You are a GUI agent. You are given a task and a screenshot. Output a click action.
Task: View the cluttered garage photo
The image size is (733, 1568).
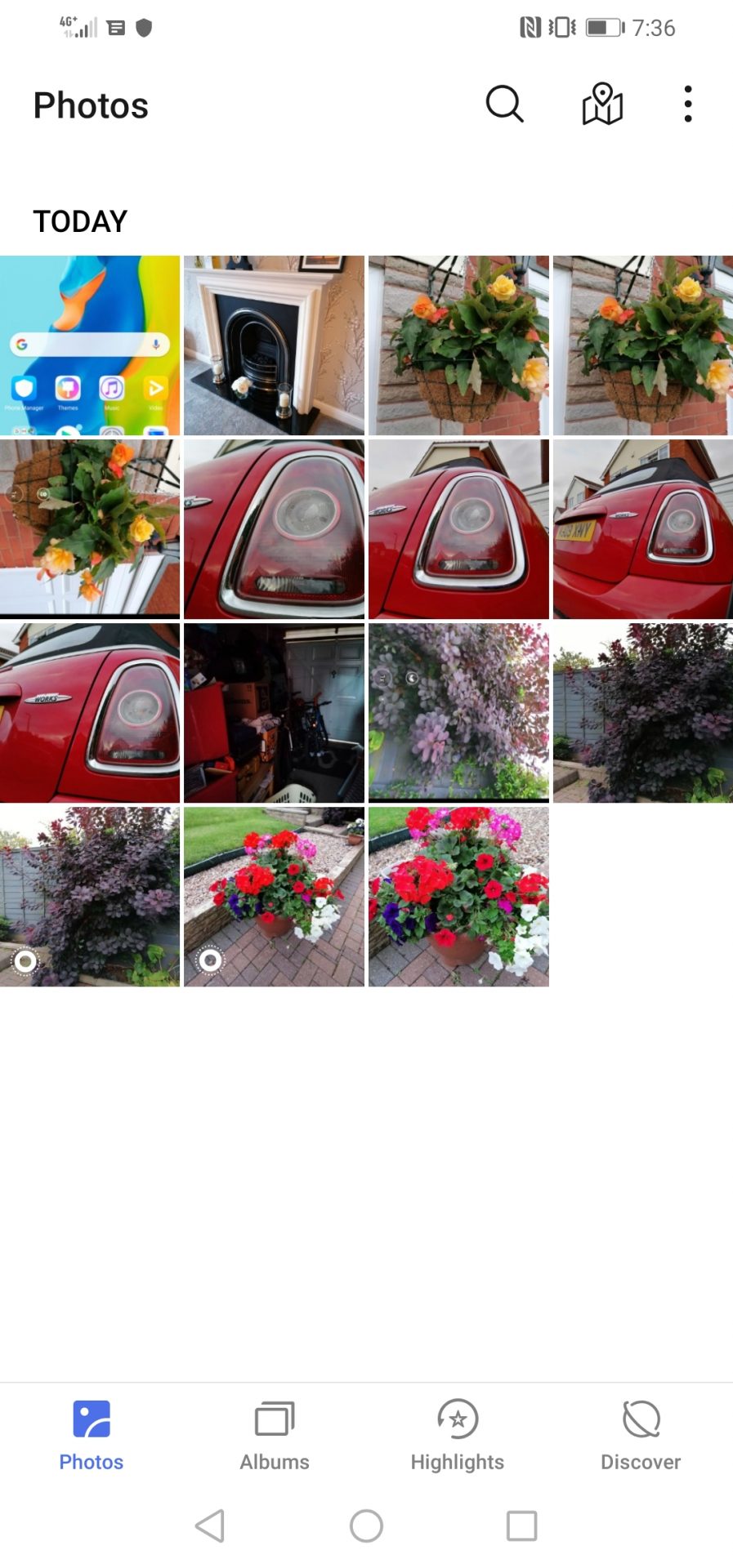274,713
